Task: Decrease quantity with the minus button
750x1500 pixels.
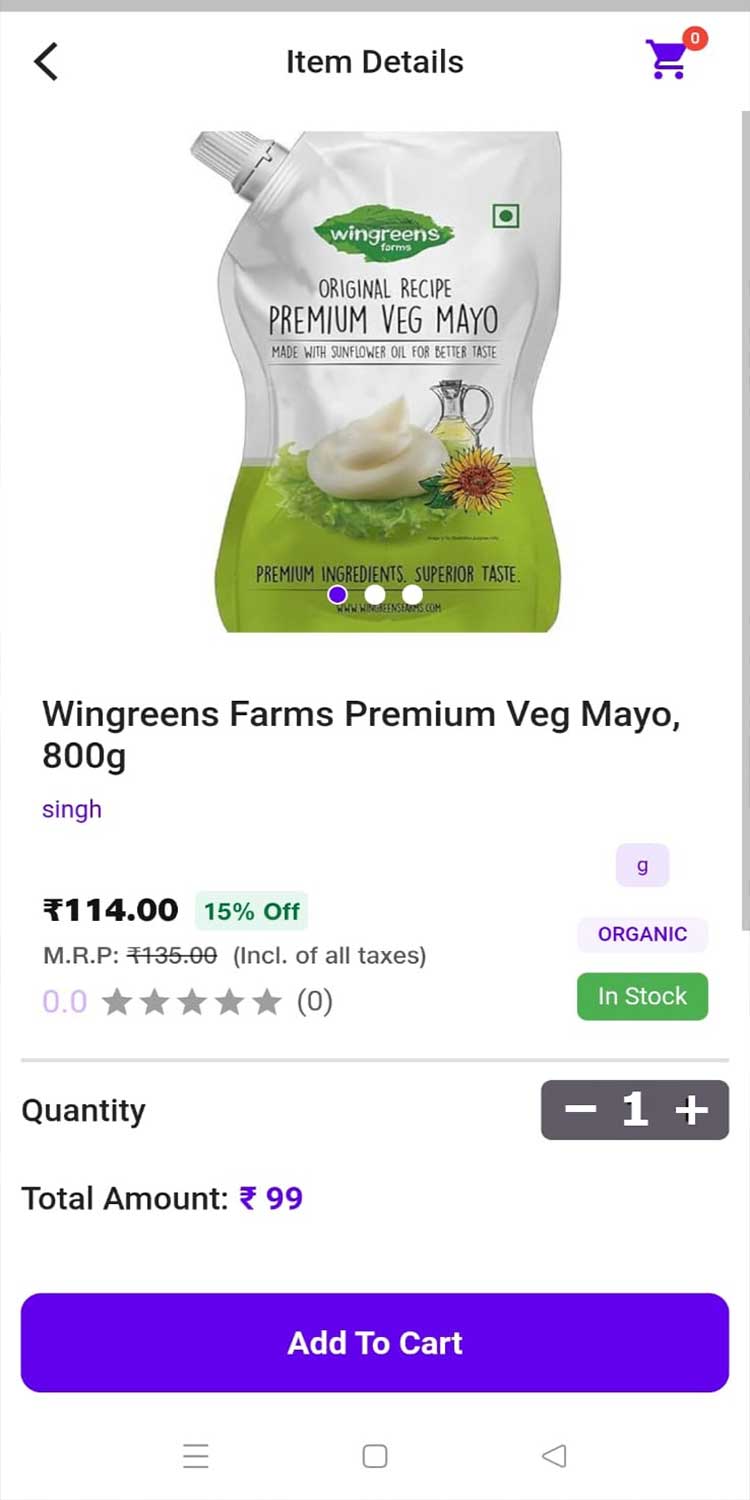Action: [x=580, y=1110]
